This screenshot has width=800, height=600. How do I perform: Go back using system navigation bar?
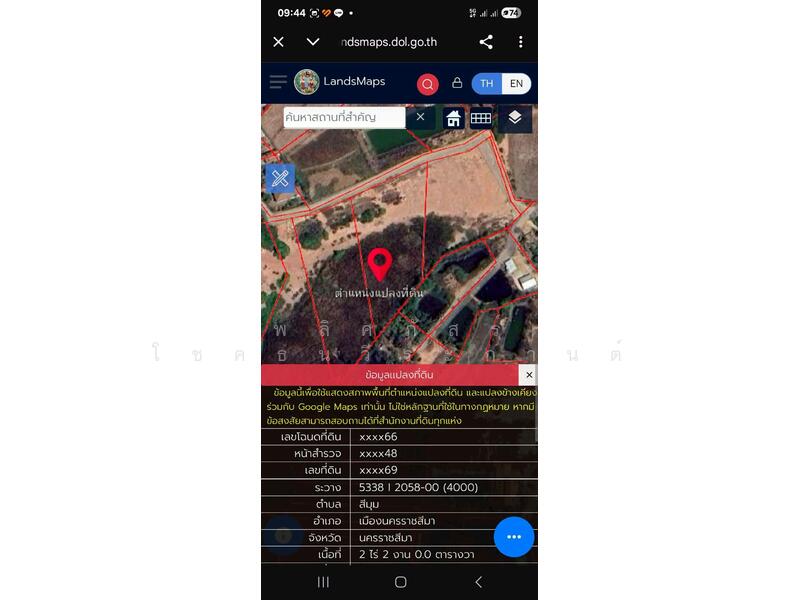(478, 581)
